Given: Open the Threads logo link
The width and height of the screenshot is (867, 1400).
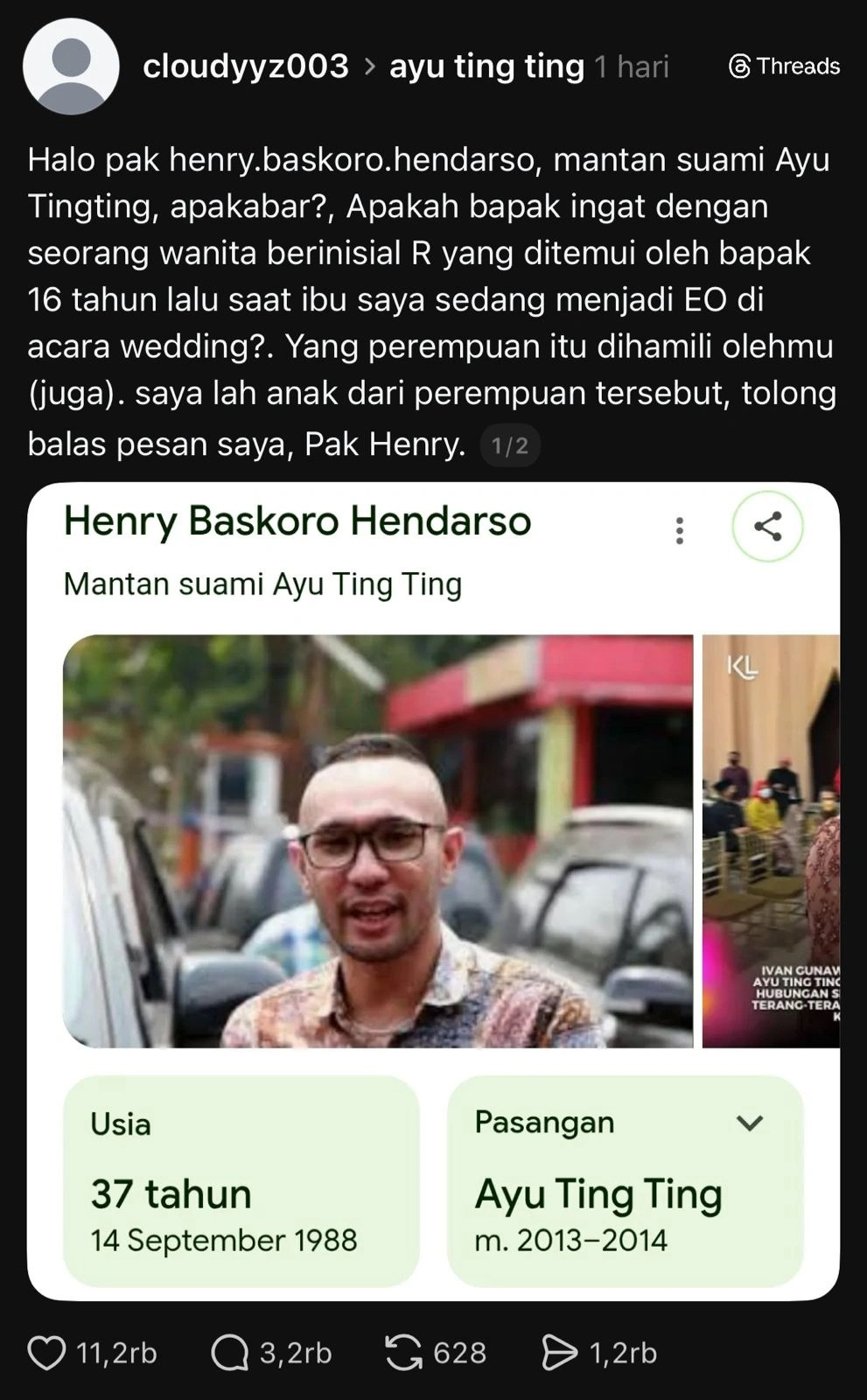Looking at the screenshot, I should click(x=784, y=66).
